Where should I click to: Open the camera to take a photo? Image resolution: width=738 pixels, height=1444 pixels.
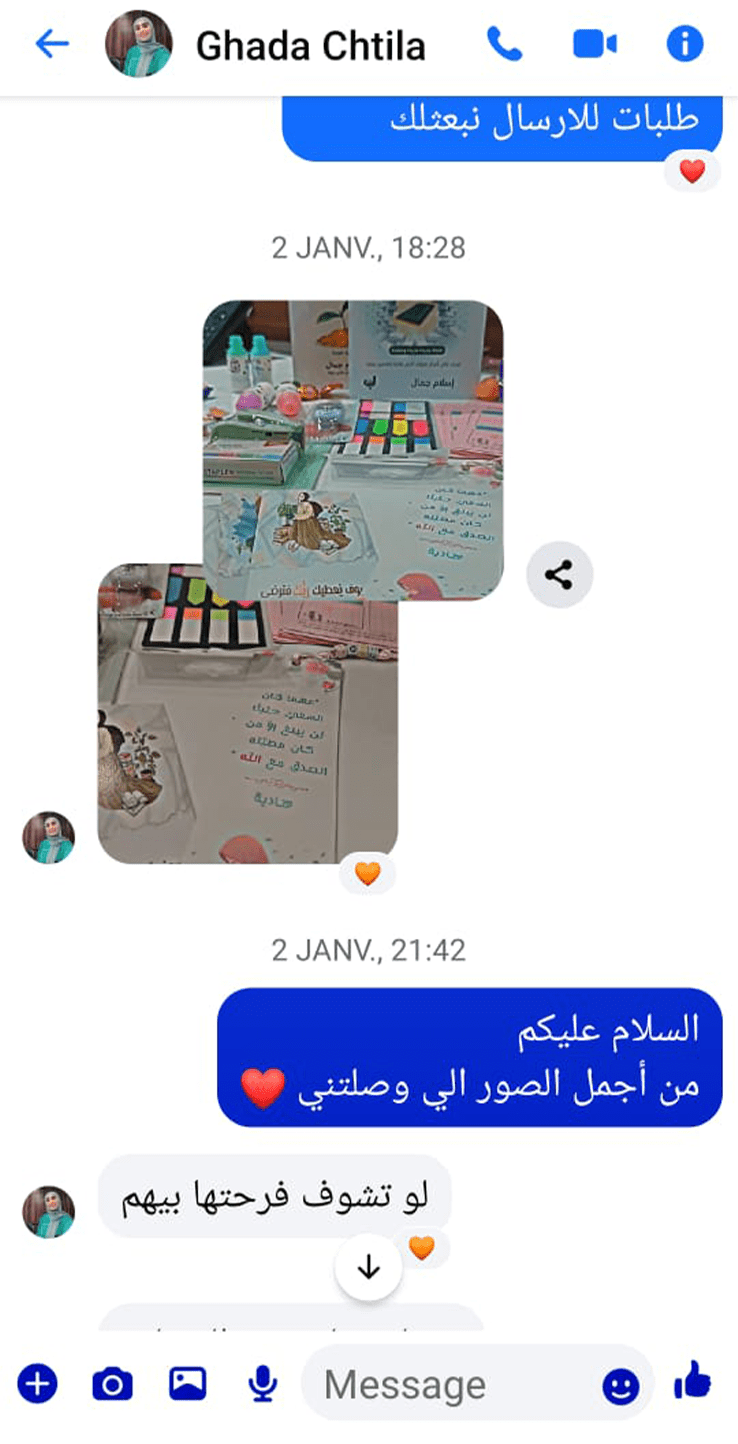[x=112, y=1384]
